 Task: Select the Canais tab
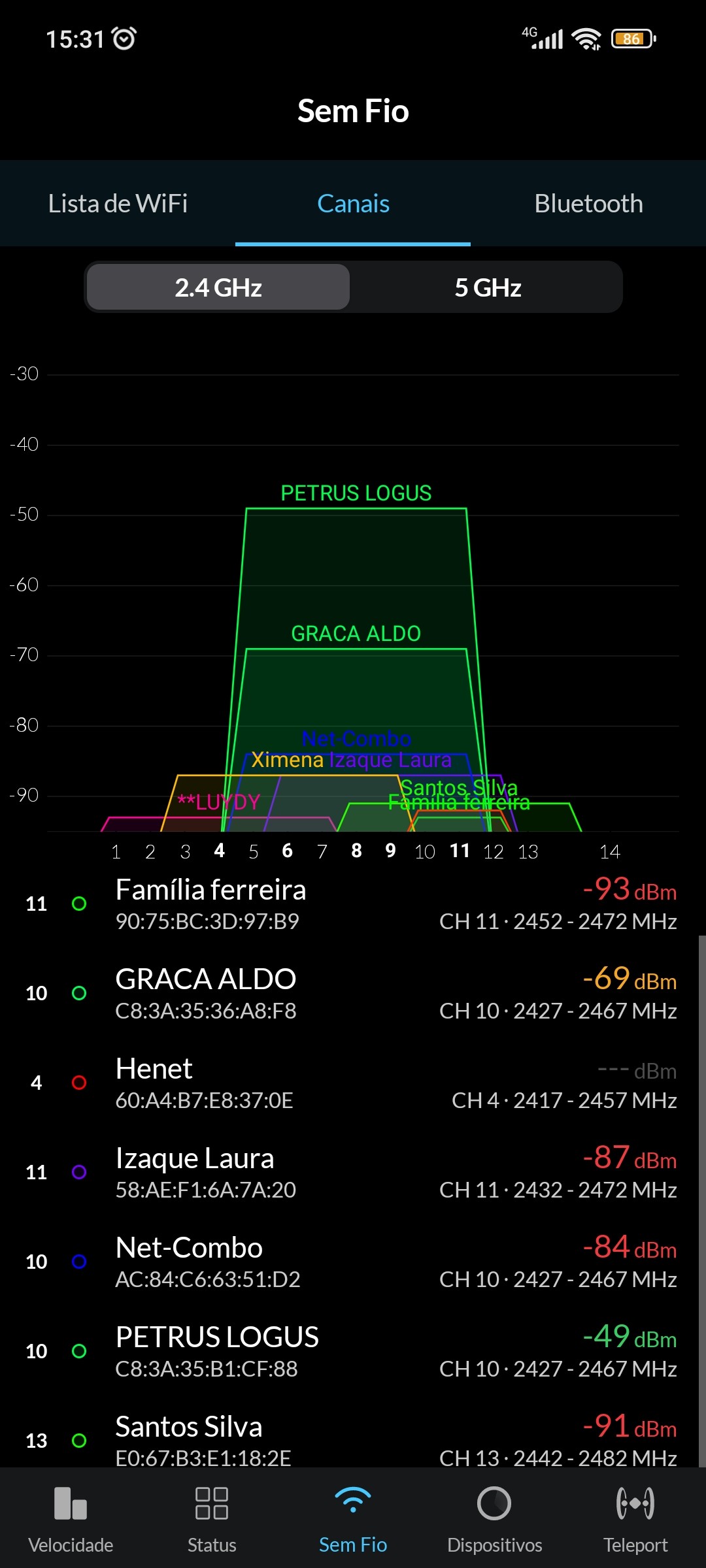(x=353, y=204)
